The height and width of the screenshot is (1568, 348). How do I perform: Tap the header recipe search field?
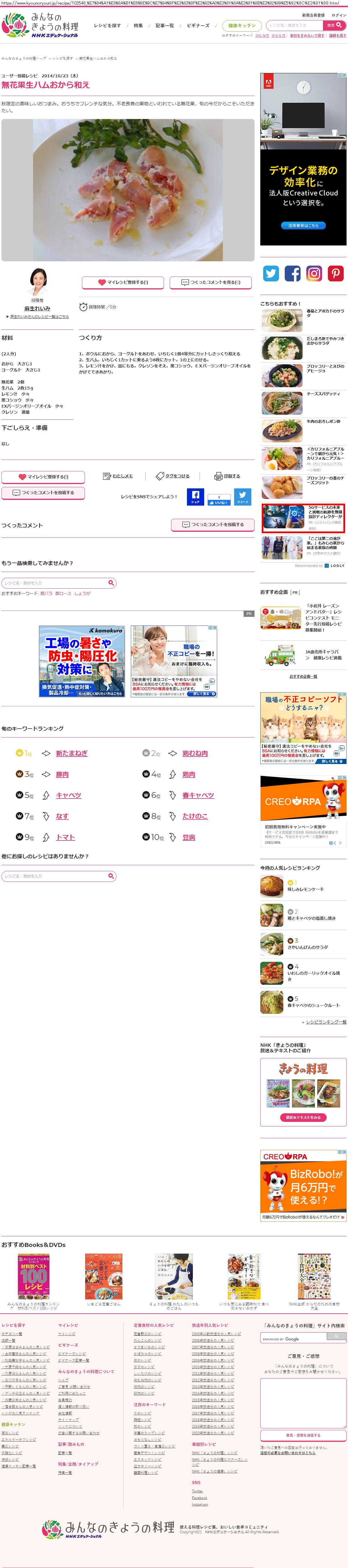coord(295,26)
